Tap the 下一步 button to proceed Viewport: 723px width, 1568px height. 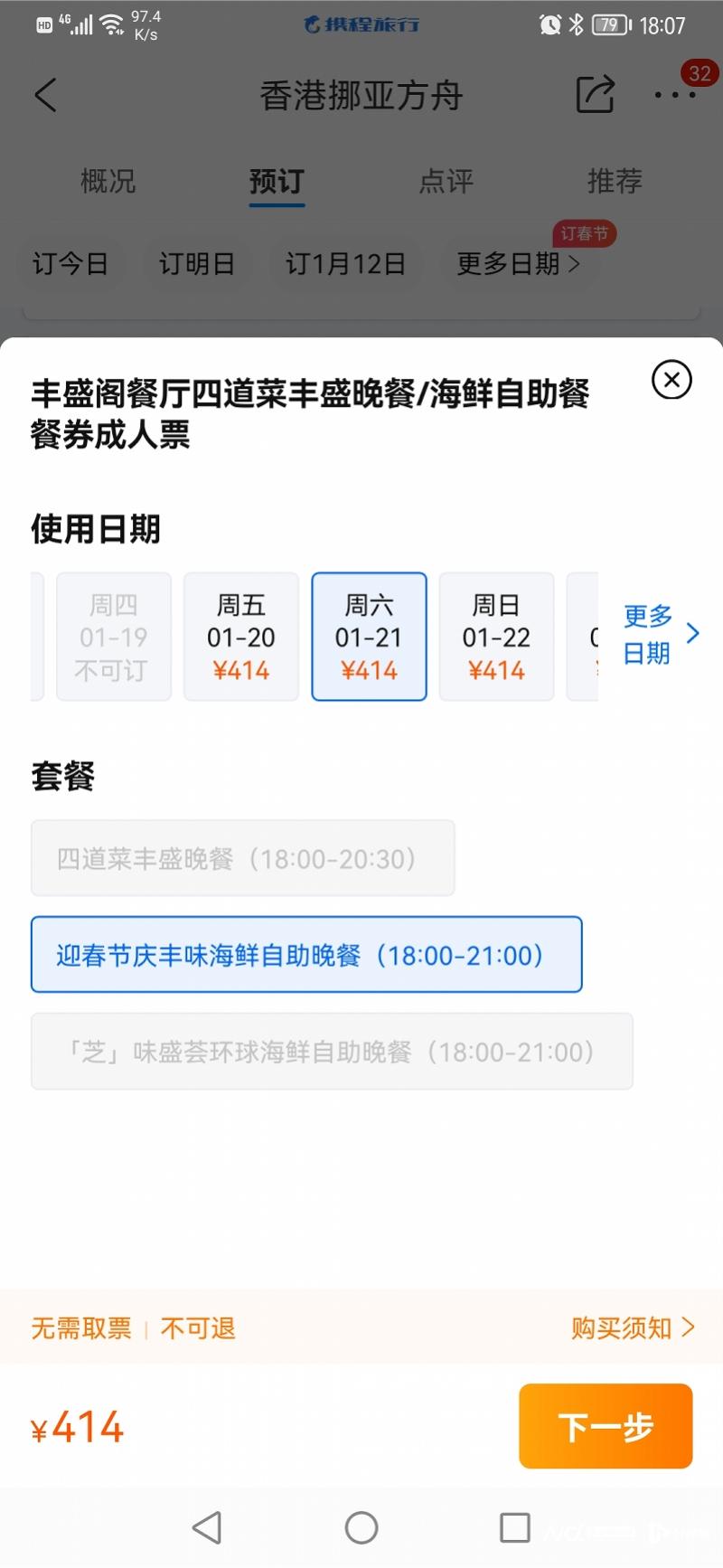[606, 1426]
